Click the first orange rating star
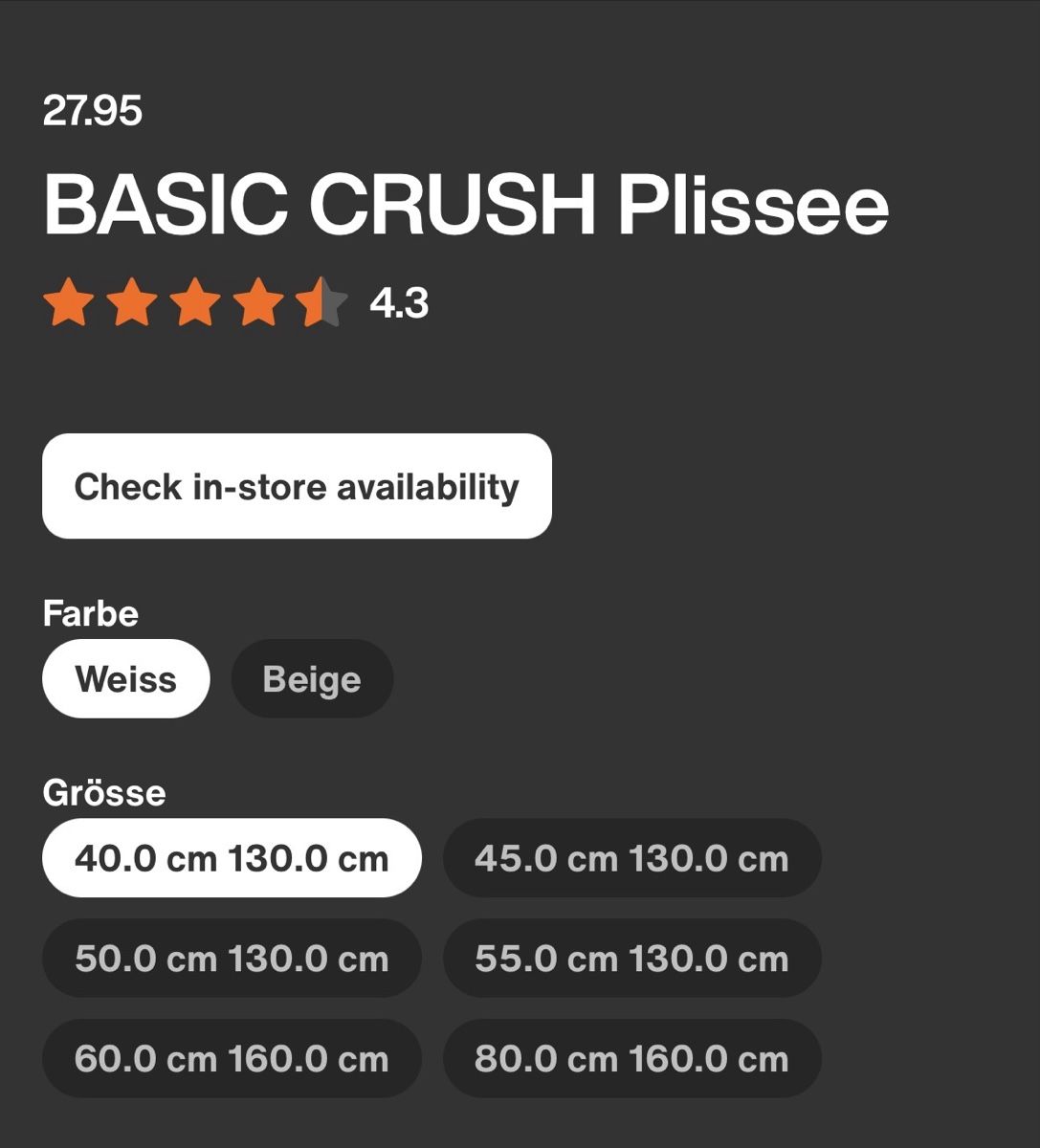1040x1148 pixels. coord(67,304)
